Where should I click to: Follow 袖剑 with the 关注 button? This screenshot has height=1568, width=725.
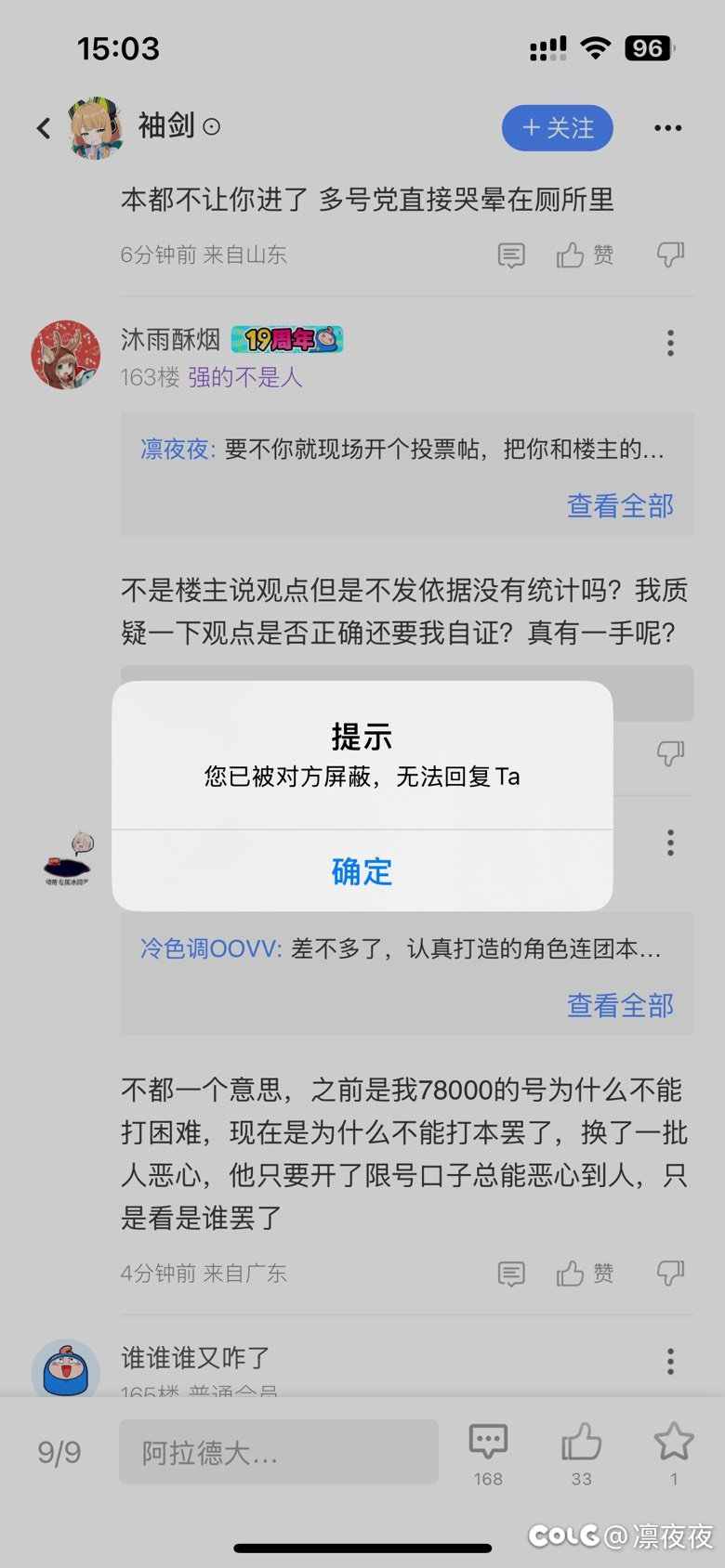pos(558,128)
